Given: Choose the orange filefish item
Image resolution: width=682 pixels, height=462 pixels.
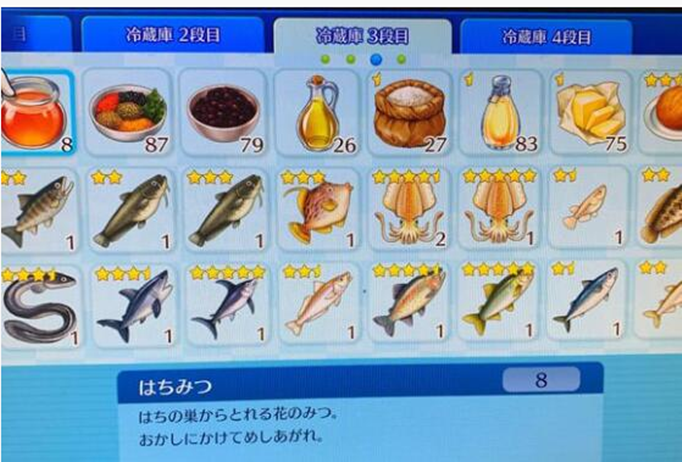Looking at the screenshot, I should point(316,208).
